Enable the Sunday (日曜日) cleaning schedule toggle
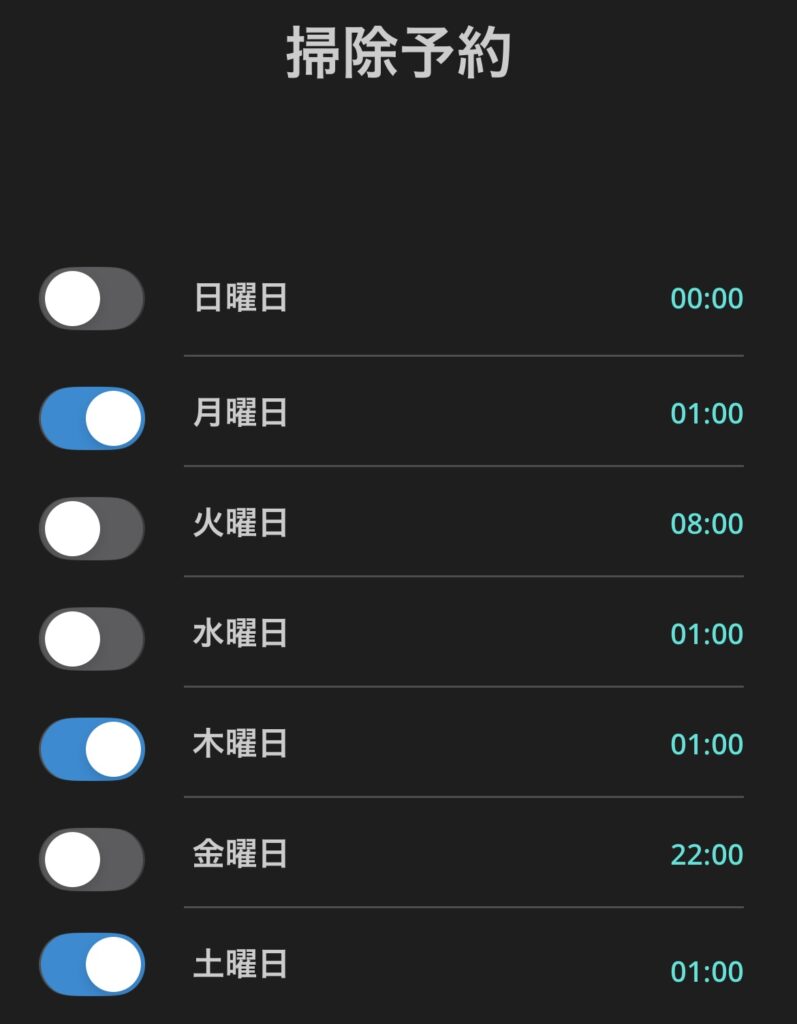Viewport: 797px width, 1024px height. point(91,298)
